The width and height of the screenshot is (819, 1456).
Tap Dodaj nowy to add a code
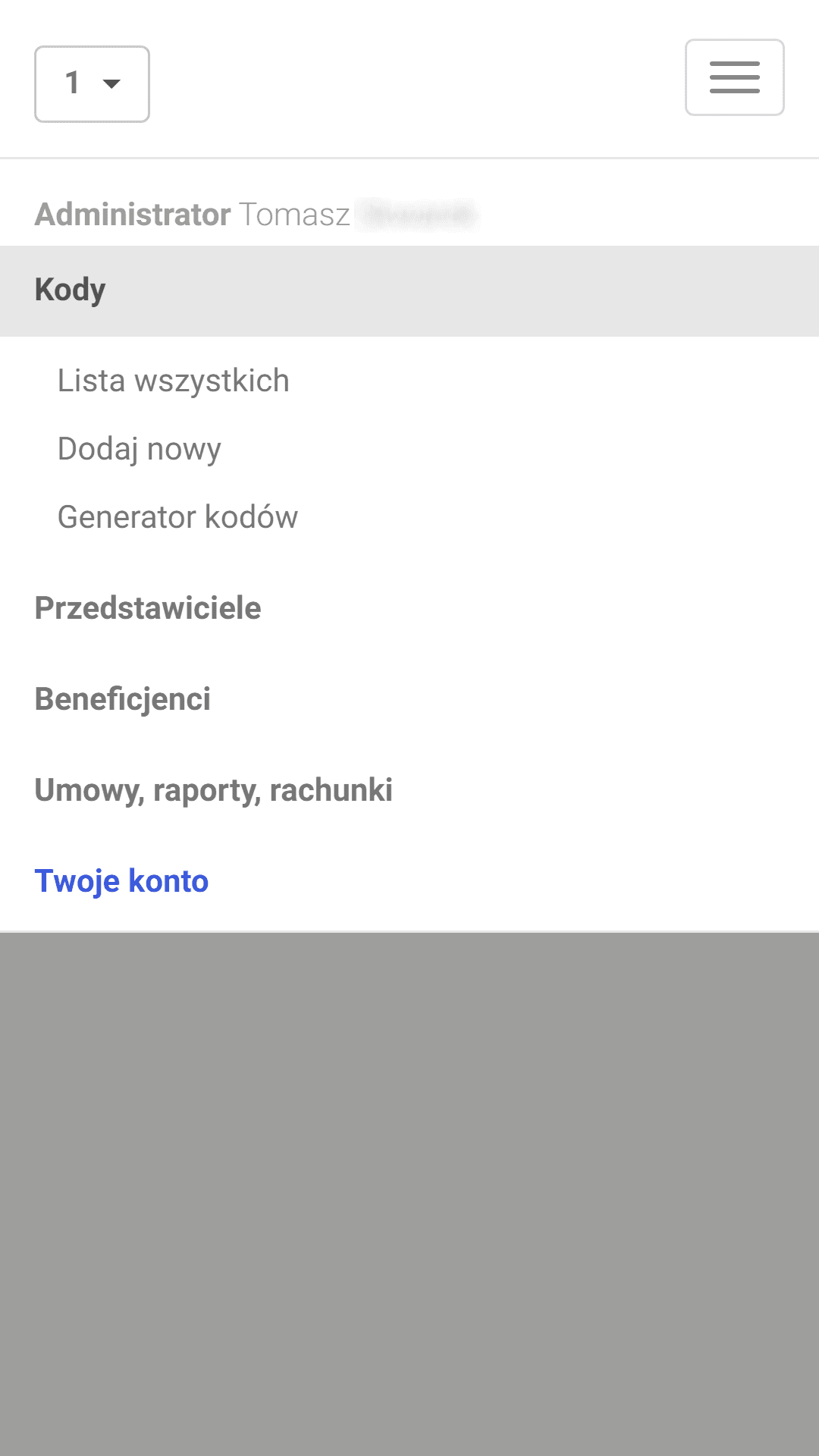click(x=140, y=449)
